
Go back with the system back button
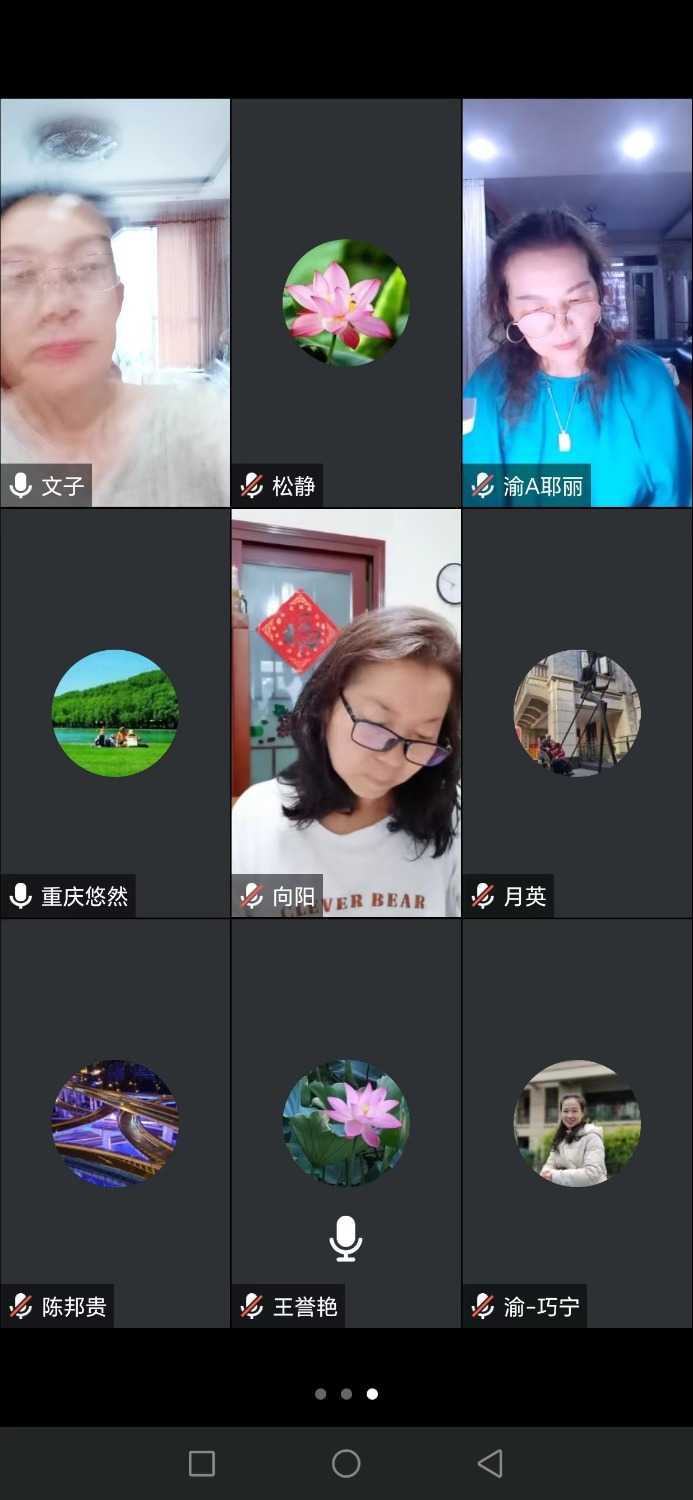pos(490,1464)
